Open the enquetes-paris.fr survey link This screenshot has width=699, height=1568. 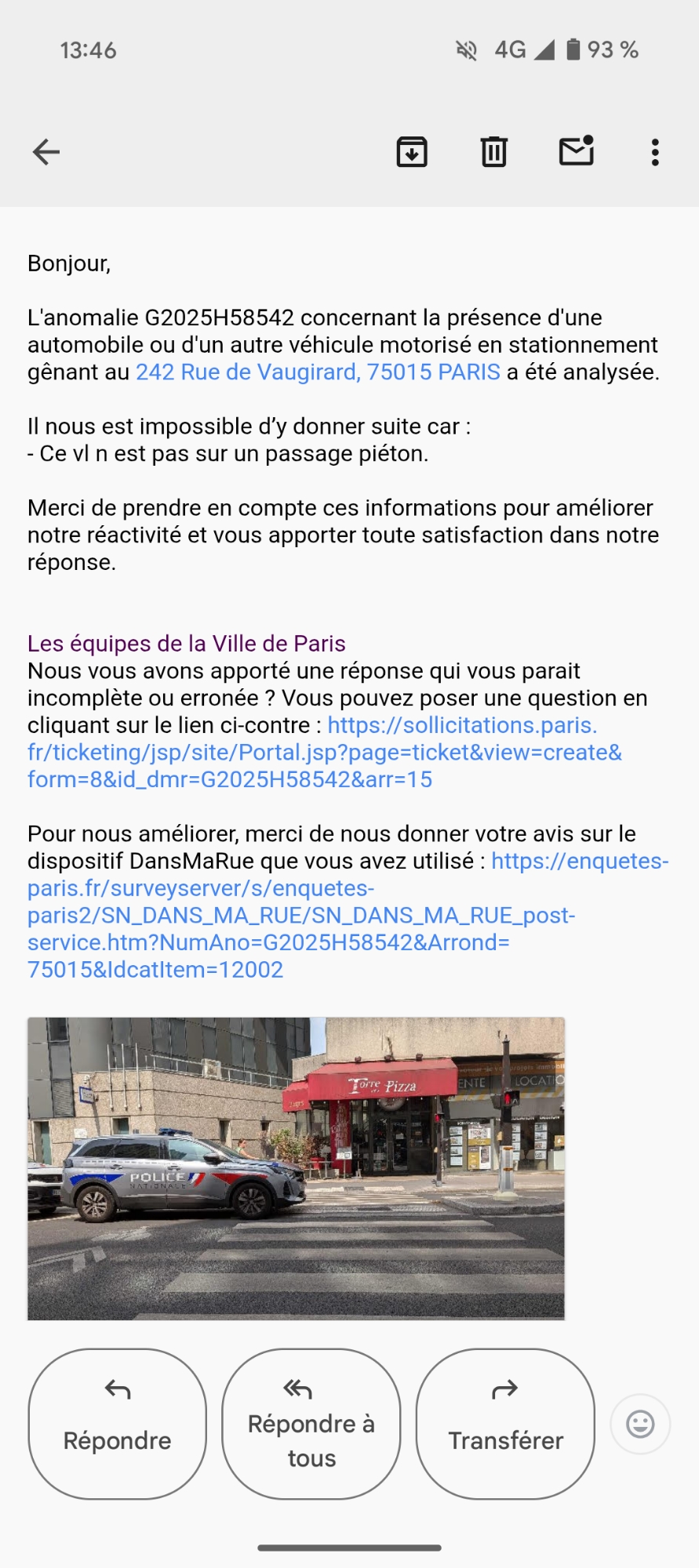pos(301,916)
